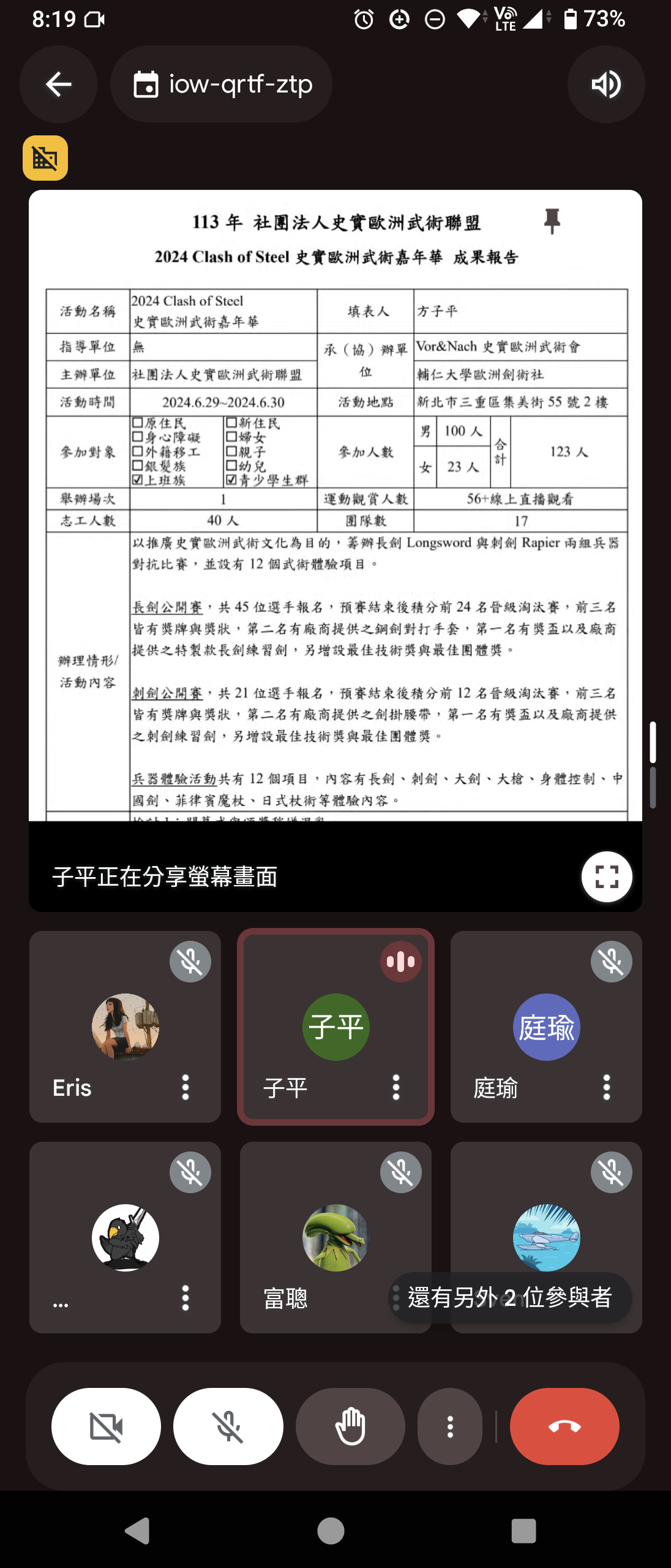Viewport: 671px width, 1568px height.
Task: Open more options for Eris
Action: pyautogui.click(x=186, y=1087)
